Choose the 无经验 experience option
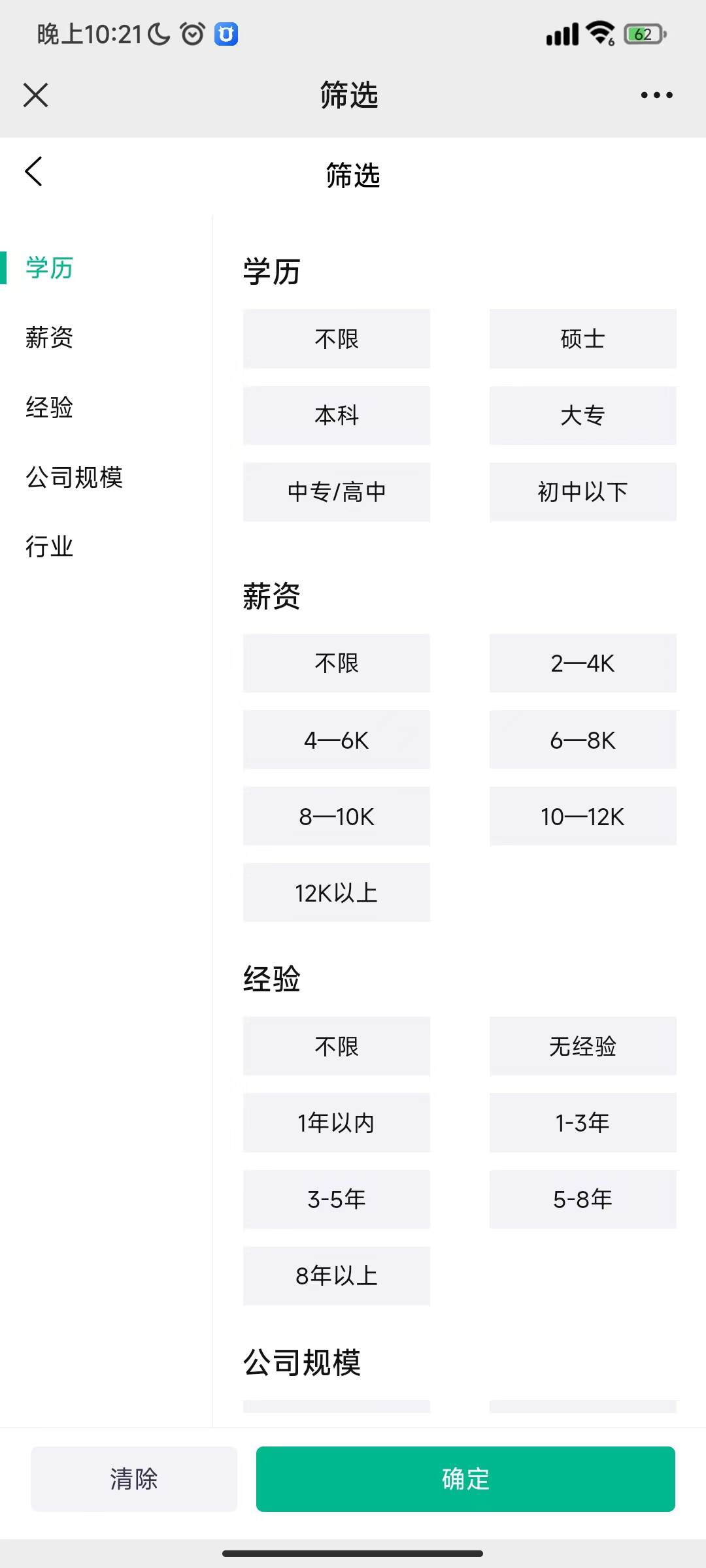The width and height of the screenshot is (706, 1568). [x=582, y=1047]
